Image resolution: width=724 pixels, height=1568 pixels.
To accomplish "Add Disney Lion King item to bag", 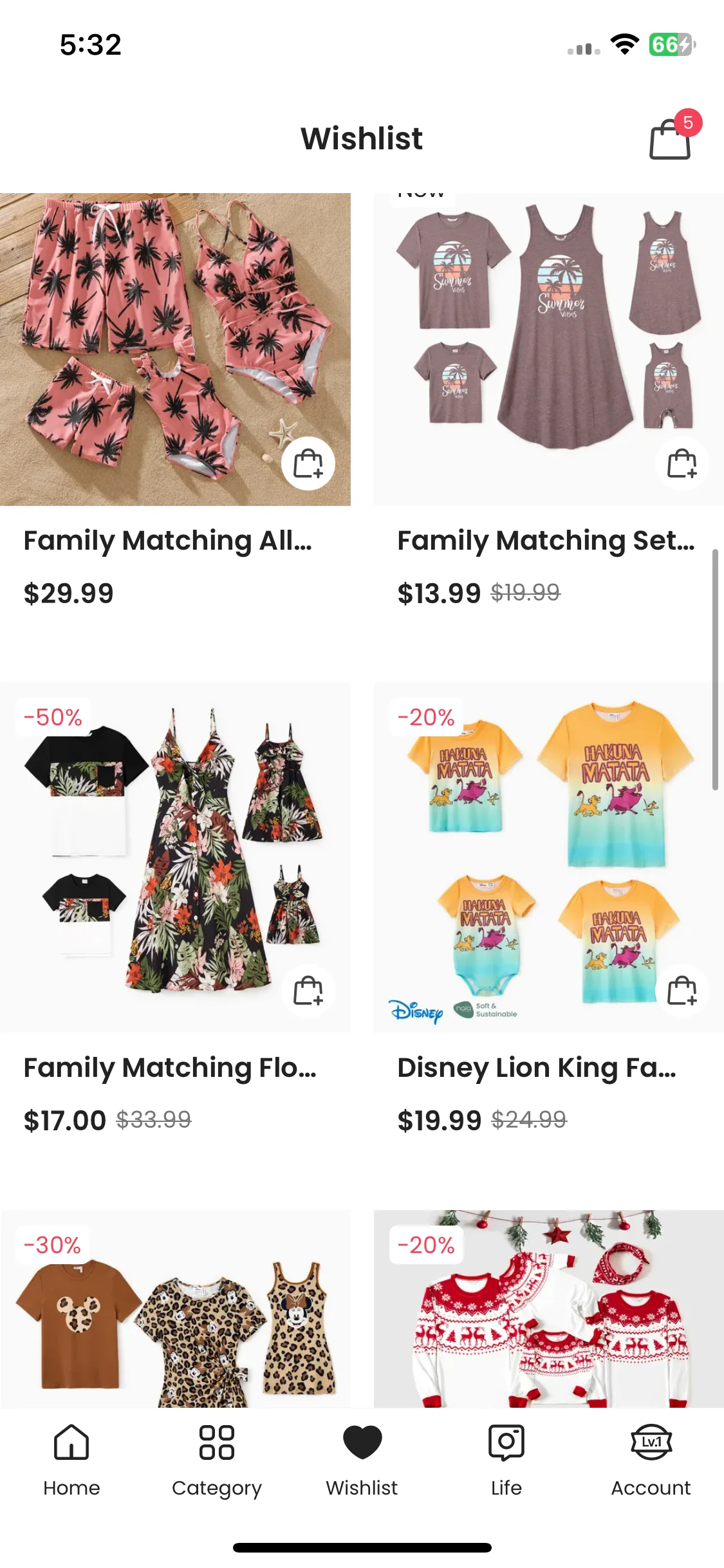I will tap(682, 991).
